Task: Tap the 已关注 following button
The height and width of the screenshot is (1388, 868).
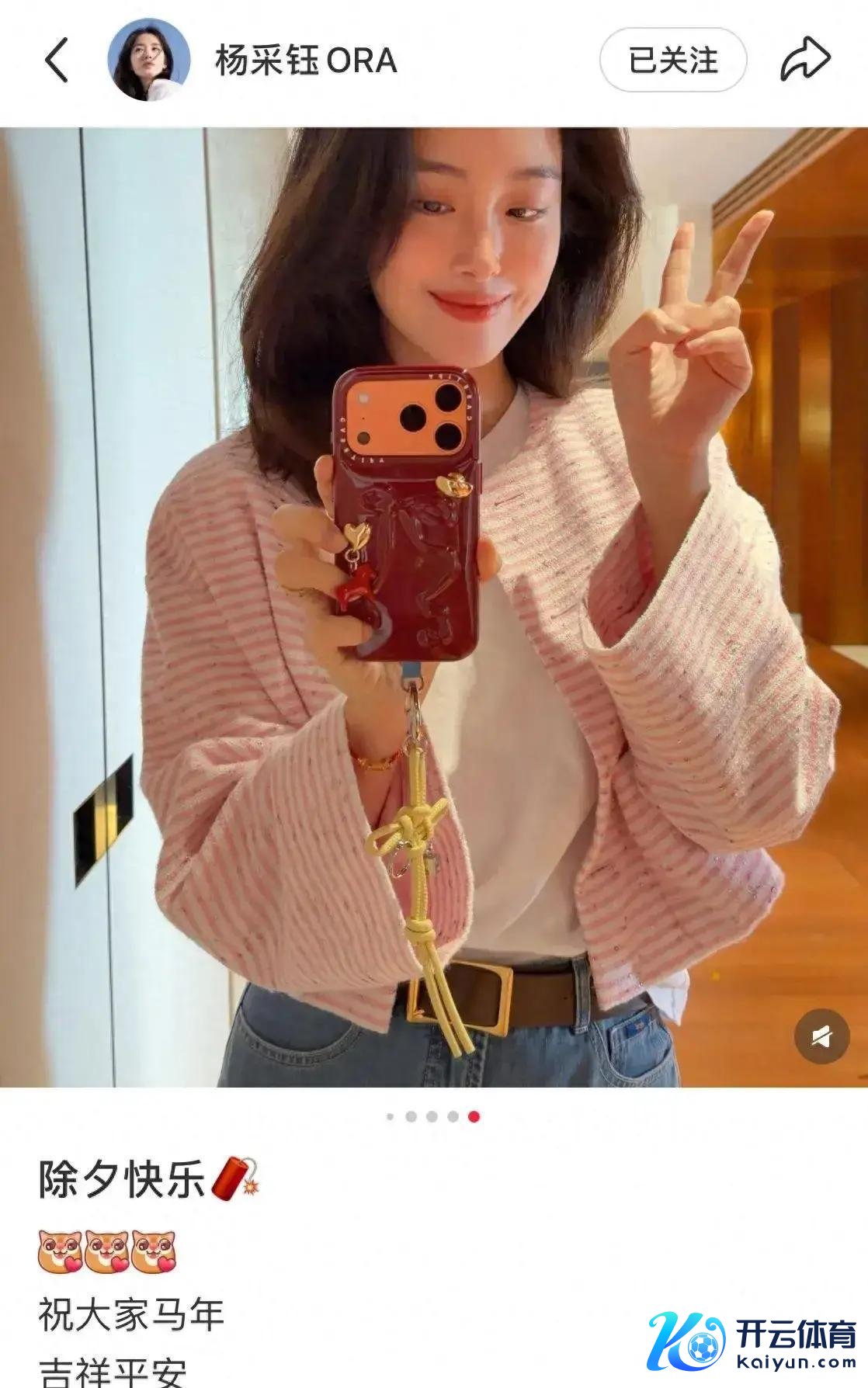Action: pyautogui.click(x=672, y=60)
